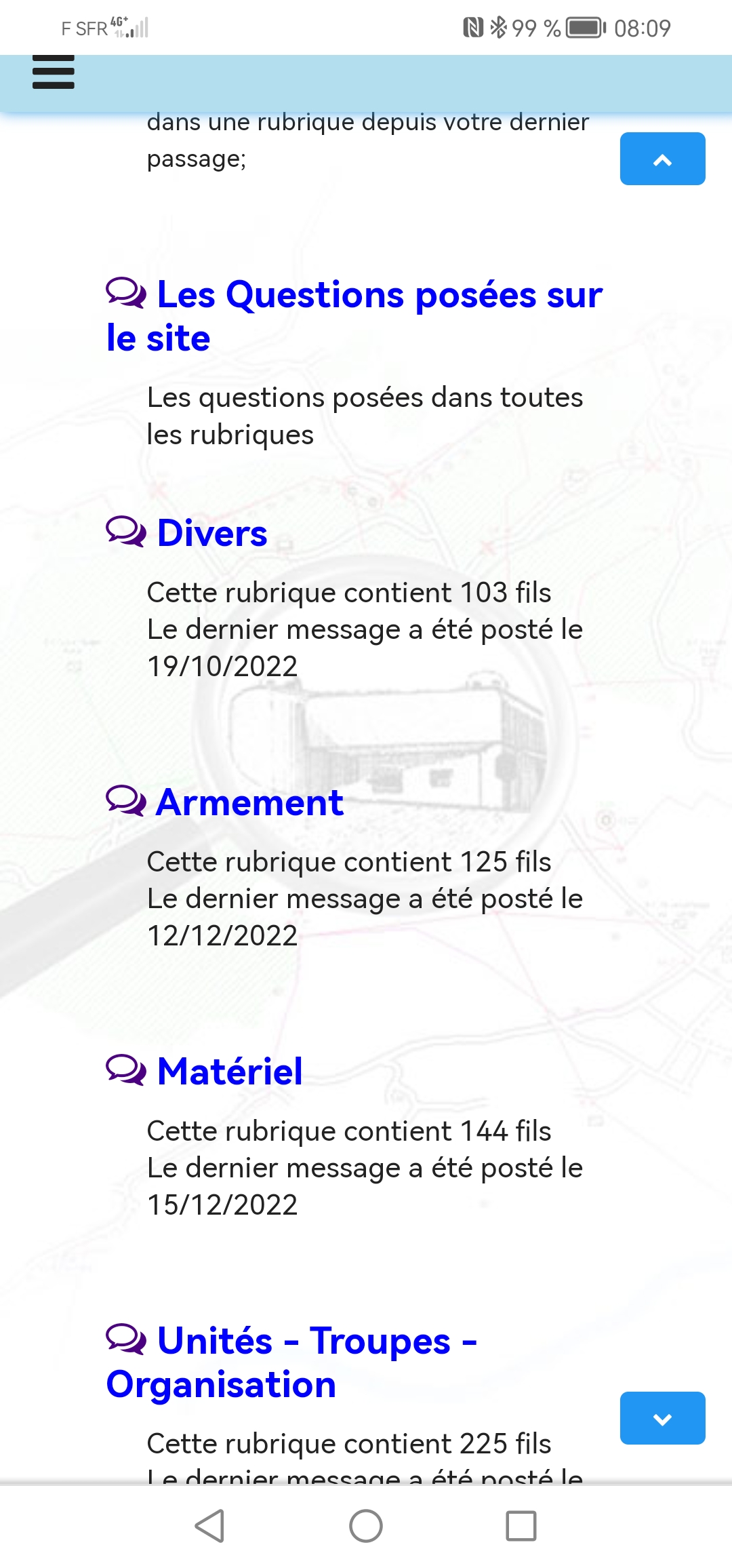Return to the phone's home screen
Screen dimensions: 732x1568
366,1526
